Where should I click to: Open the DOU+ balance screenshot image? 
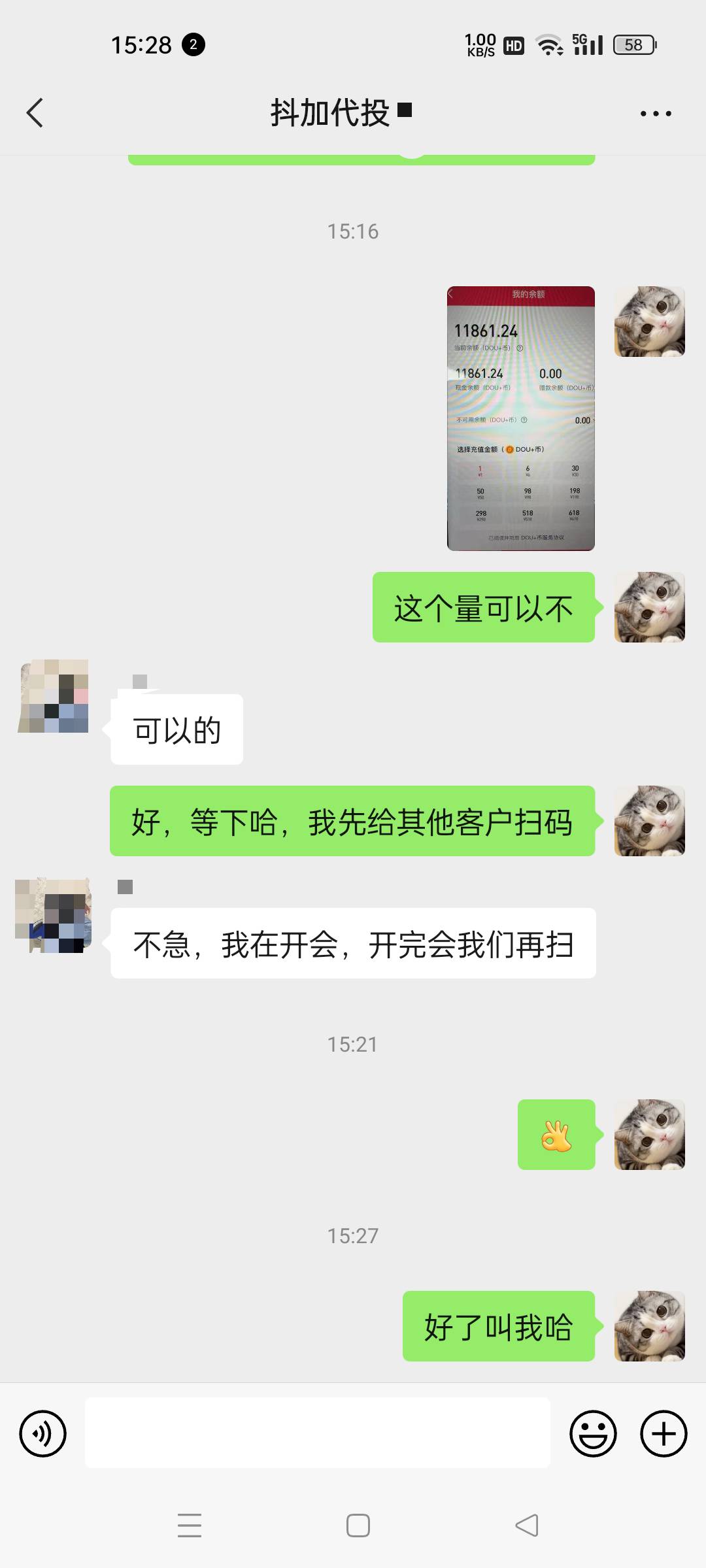tap(520, 418)
